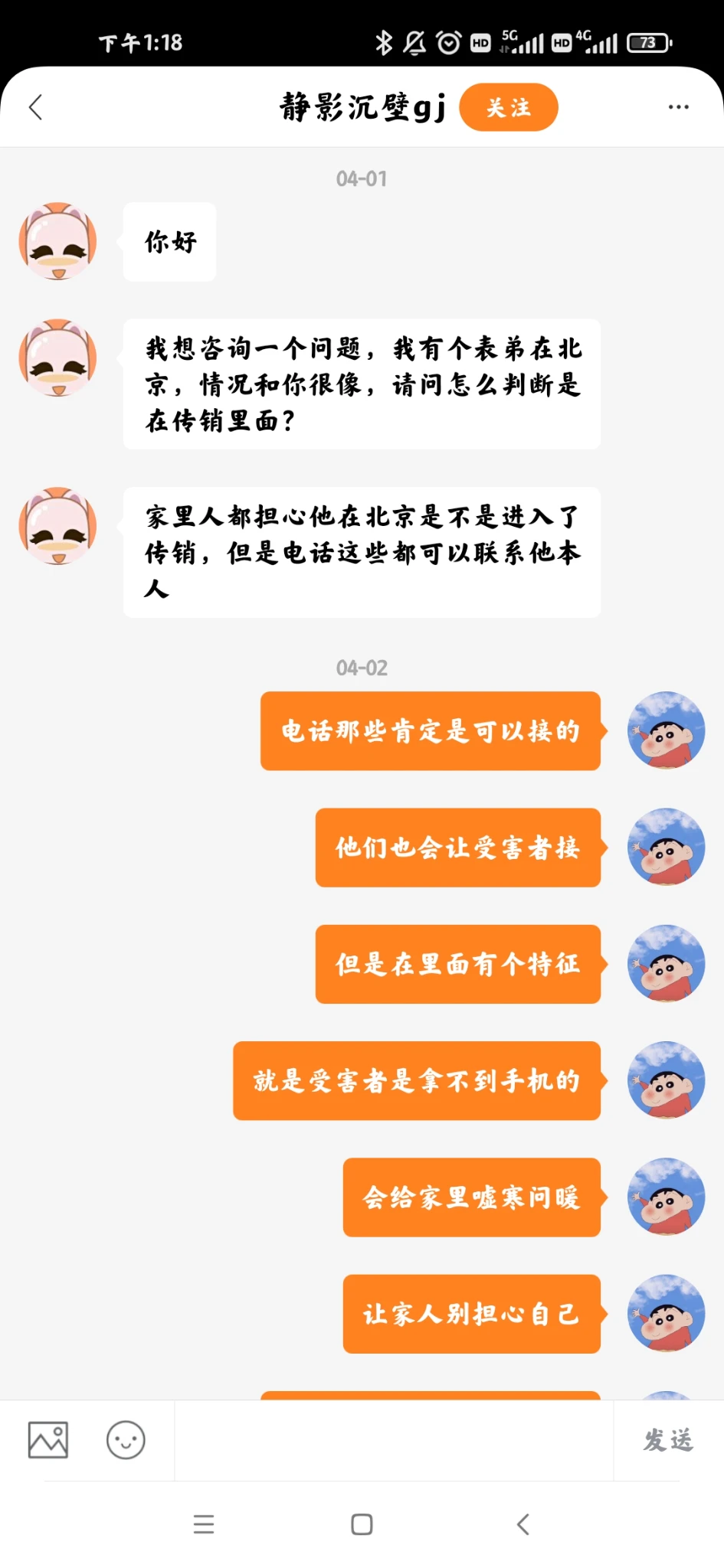Viewport: 724px width, 1568px height.
Task: Attach a picture to the message
Action: tap(48, 1440)
